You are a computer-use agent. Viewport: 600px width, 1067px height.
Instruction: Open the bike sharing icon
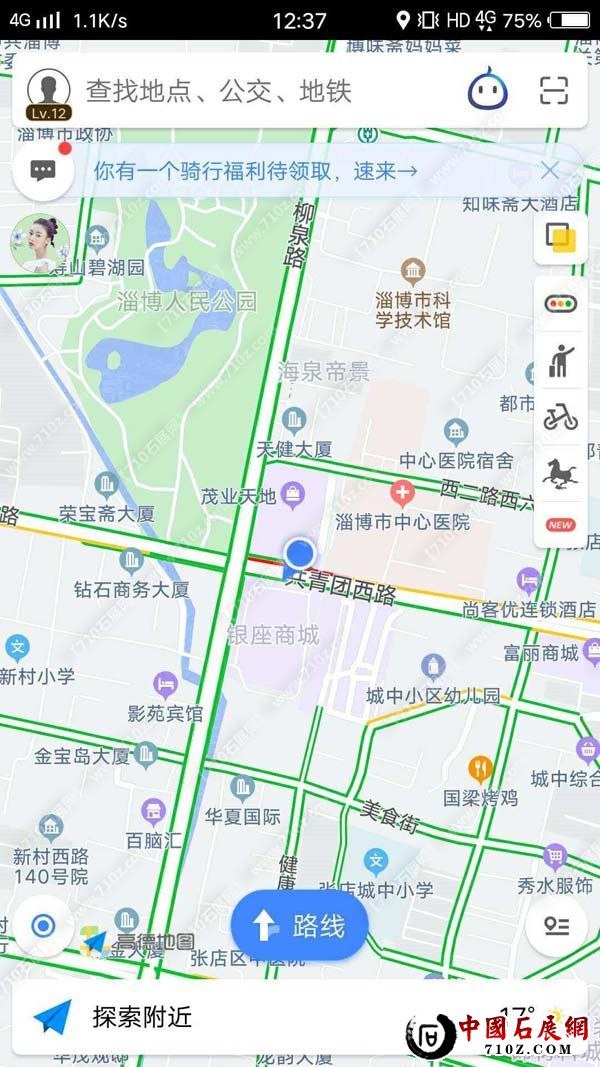tap(560, 416)
